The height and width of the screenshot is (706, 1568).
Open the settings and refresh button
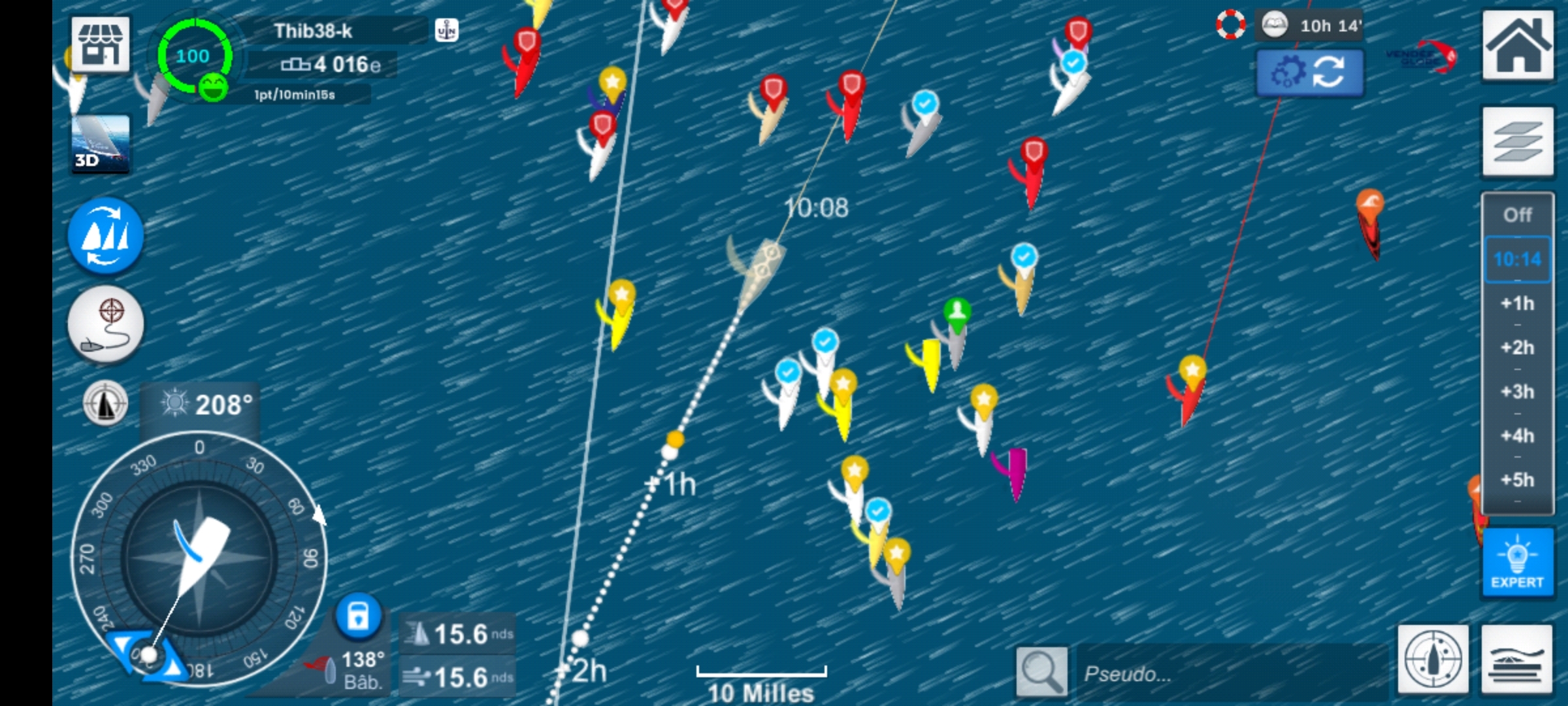1309,72
